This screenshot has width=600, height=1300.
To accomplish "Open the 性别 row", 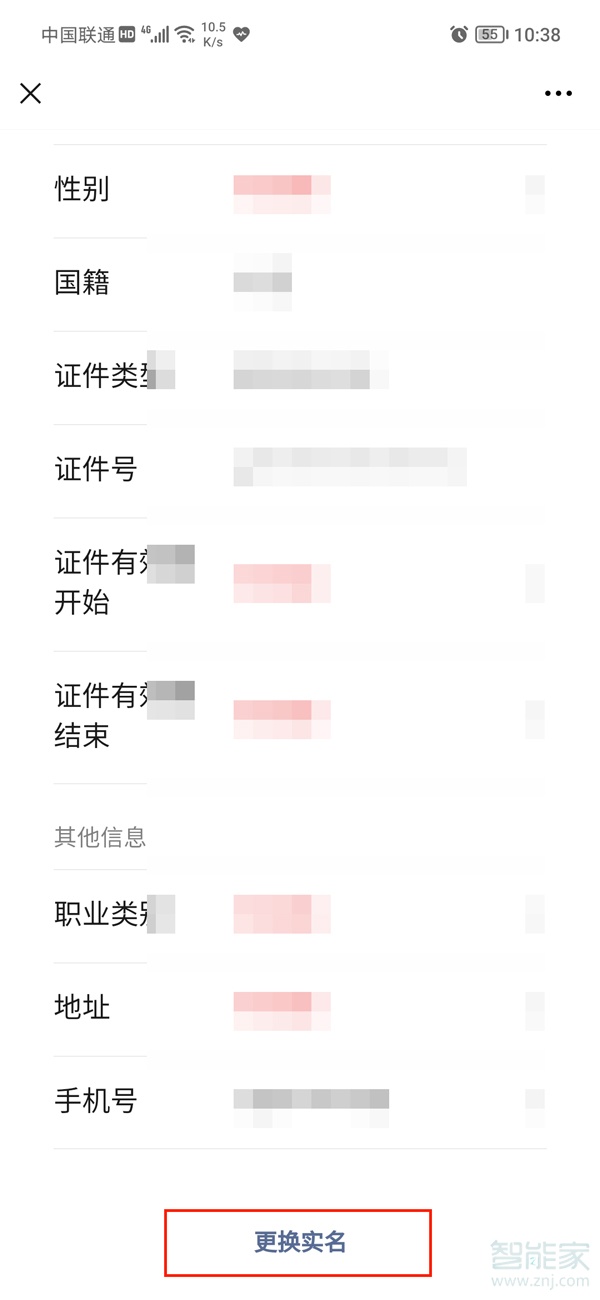I will tap(300, 190).
